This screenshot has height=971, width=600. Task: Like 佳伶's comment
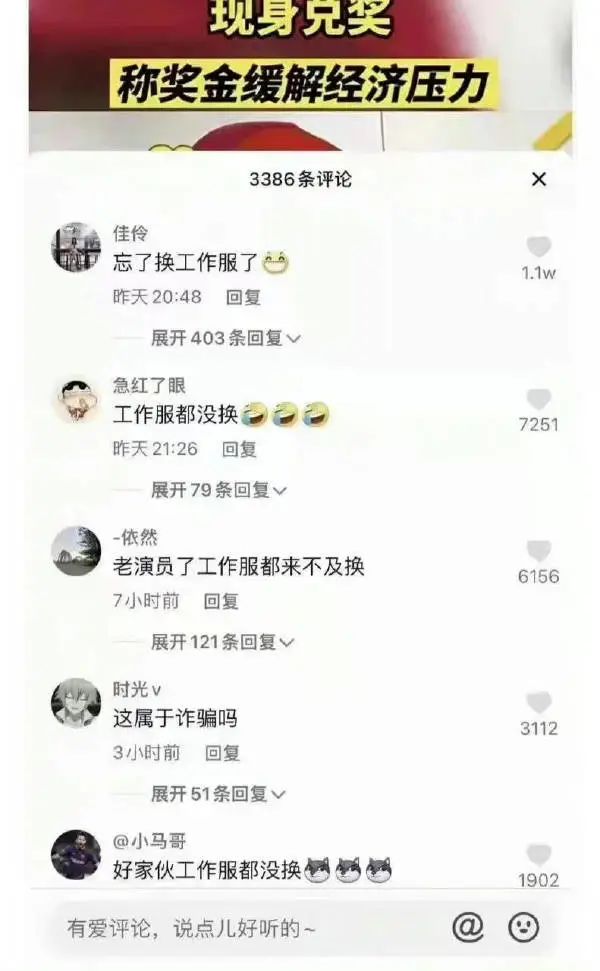click(x=539, y=247)
